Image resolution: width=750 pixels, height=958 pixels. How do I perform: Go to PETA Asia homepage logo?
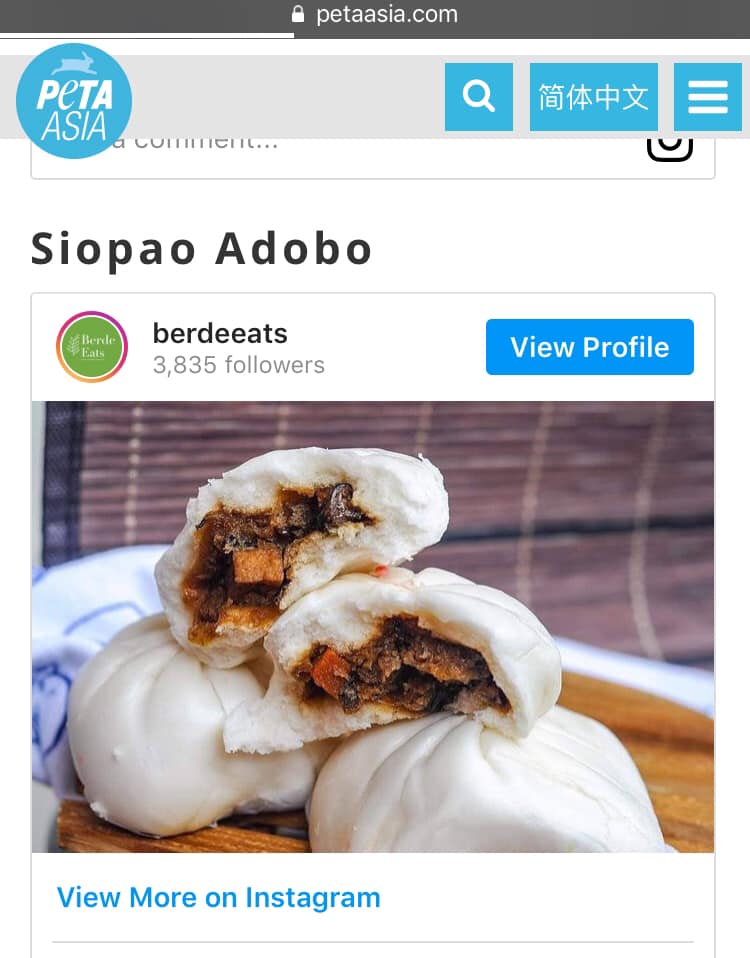pos(74,101)
